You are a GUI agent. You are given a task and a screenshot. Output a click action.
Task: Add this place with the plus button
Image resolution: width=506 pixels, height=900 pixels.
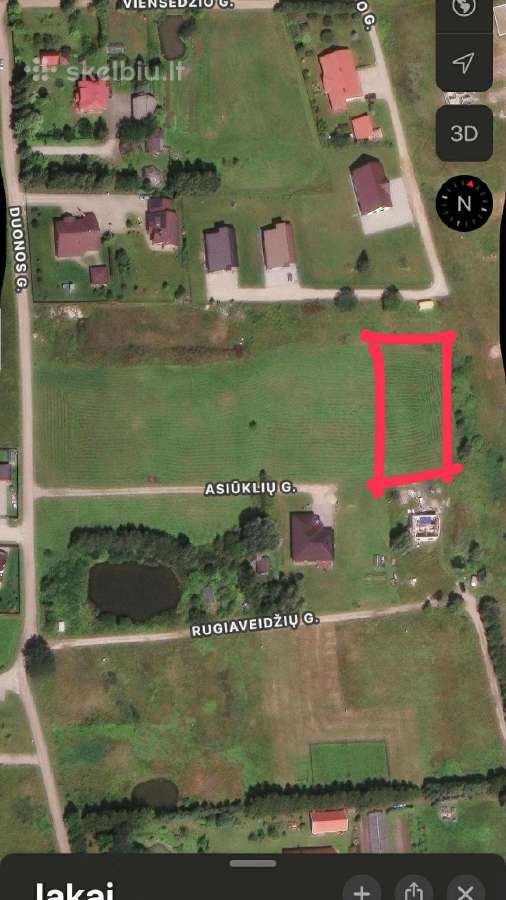coord(361,889)
